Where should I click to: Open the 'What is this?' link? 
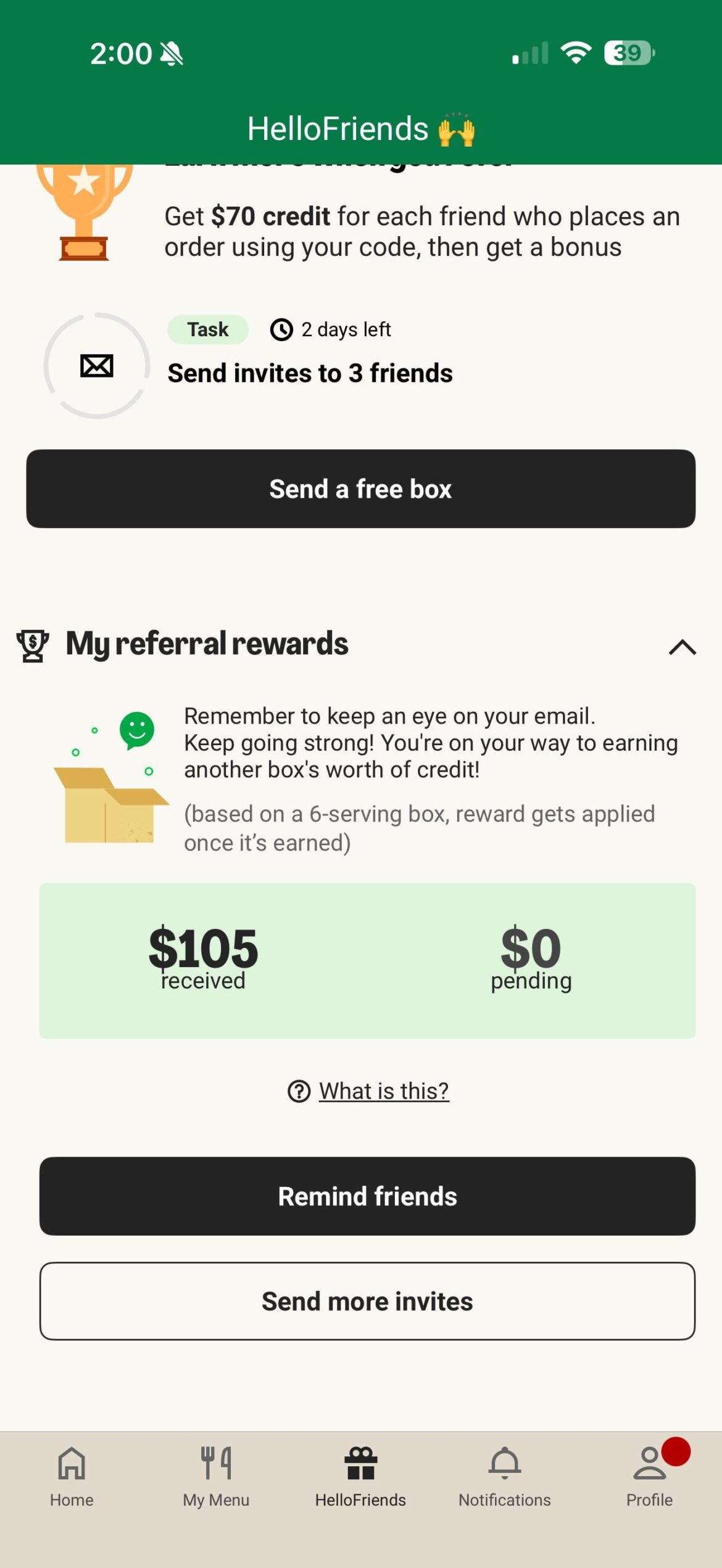click(383, 1091)
